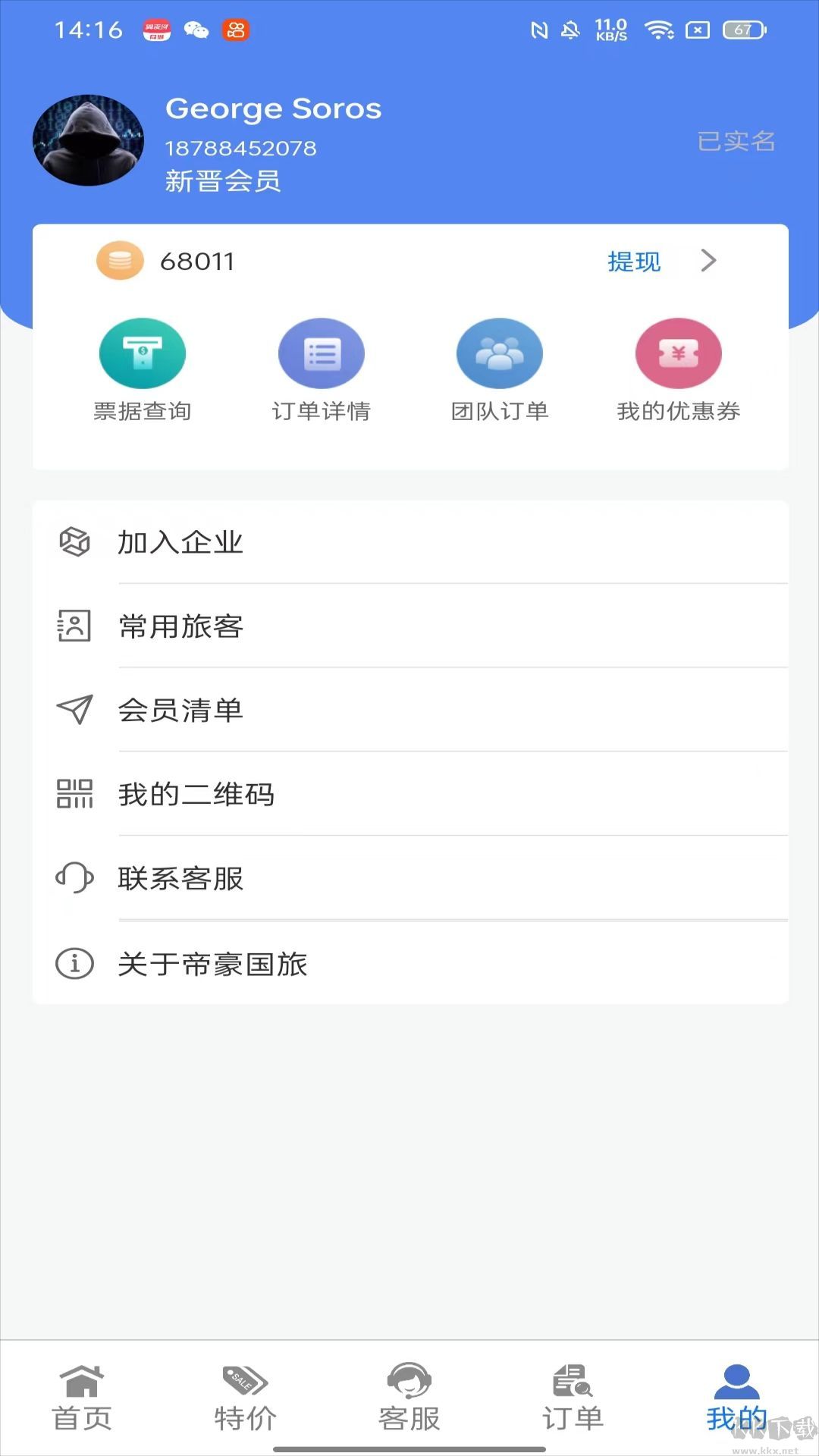Open the 特价 special offers tab
The height and width of the screenshot is (1456, 819).
pos(244,1395)
